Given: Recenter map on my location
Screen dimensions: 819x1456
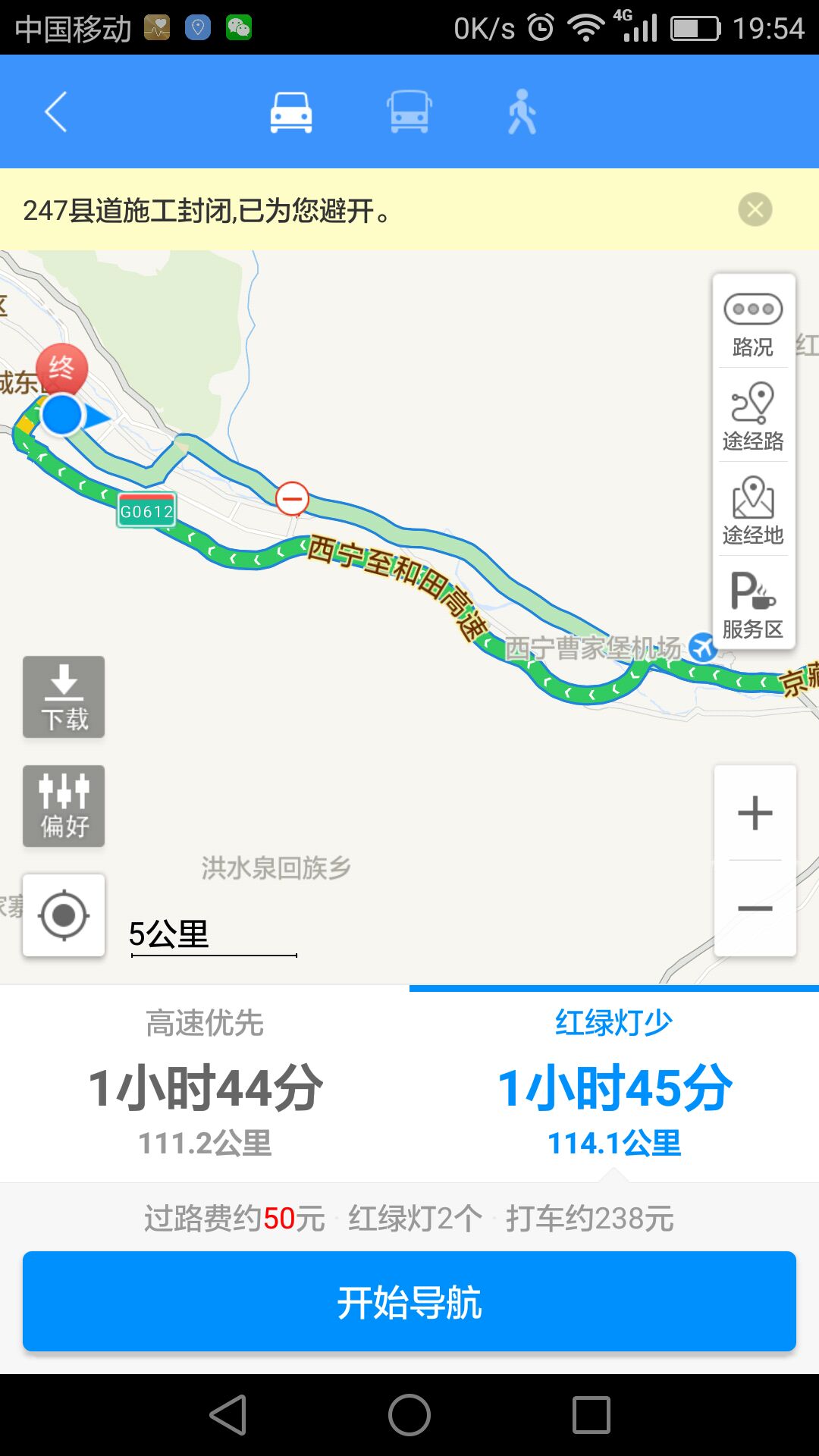Looking at the screenshot, I should tap(64, 915).
